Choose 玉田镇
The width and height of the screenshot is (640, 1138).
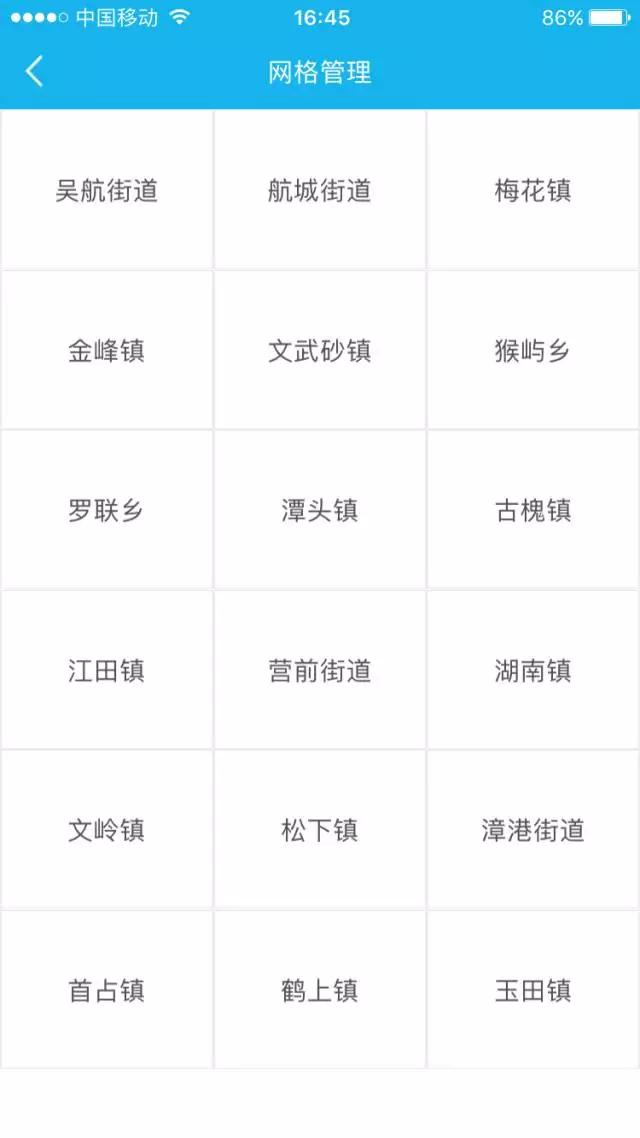[x=533, y=991]
